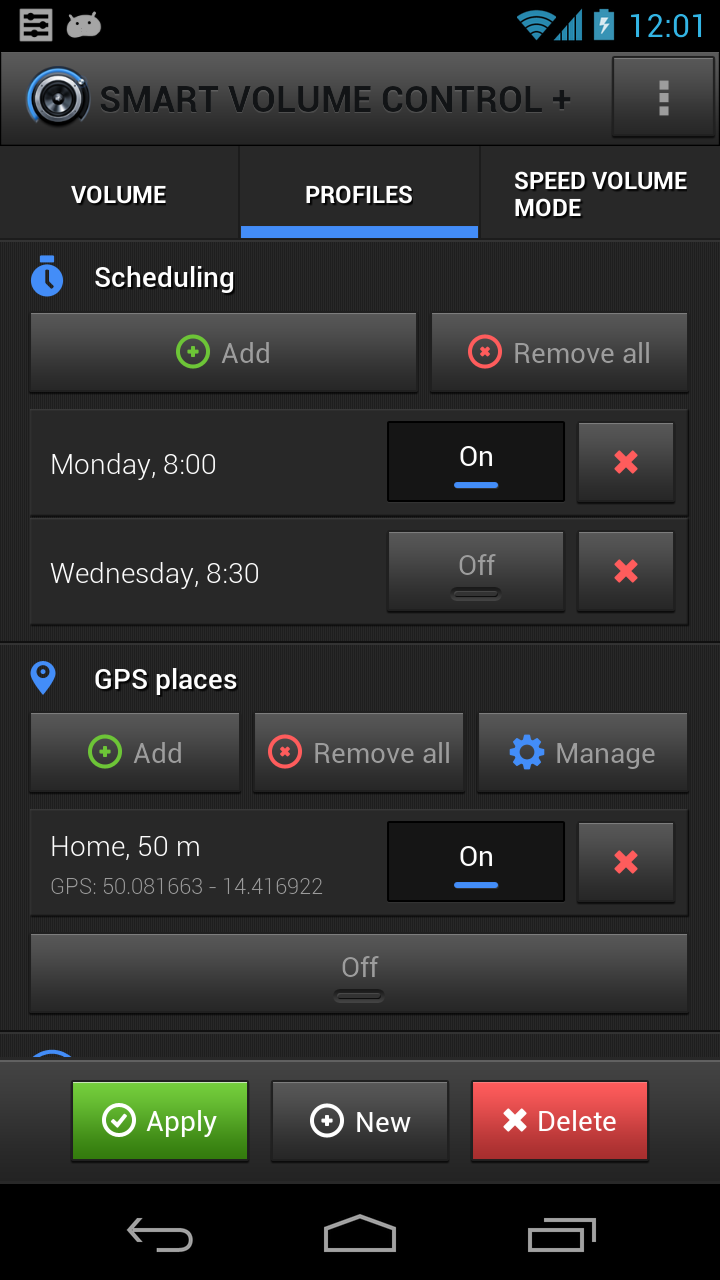Click the gear icon on the Manage button
The width and height of the screenshot is (720, 1280).
pos(531,753)
